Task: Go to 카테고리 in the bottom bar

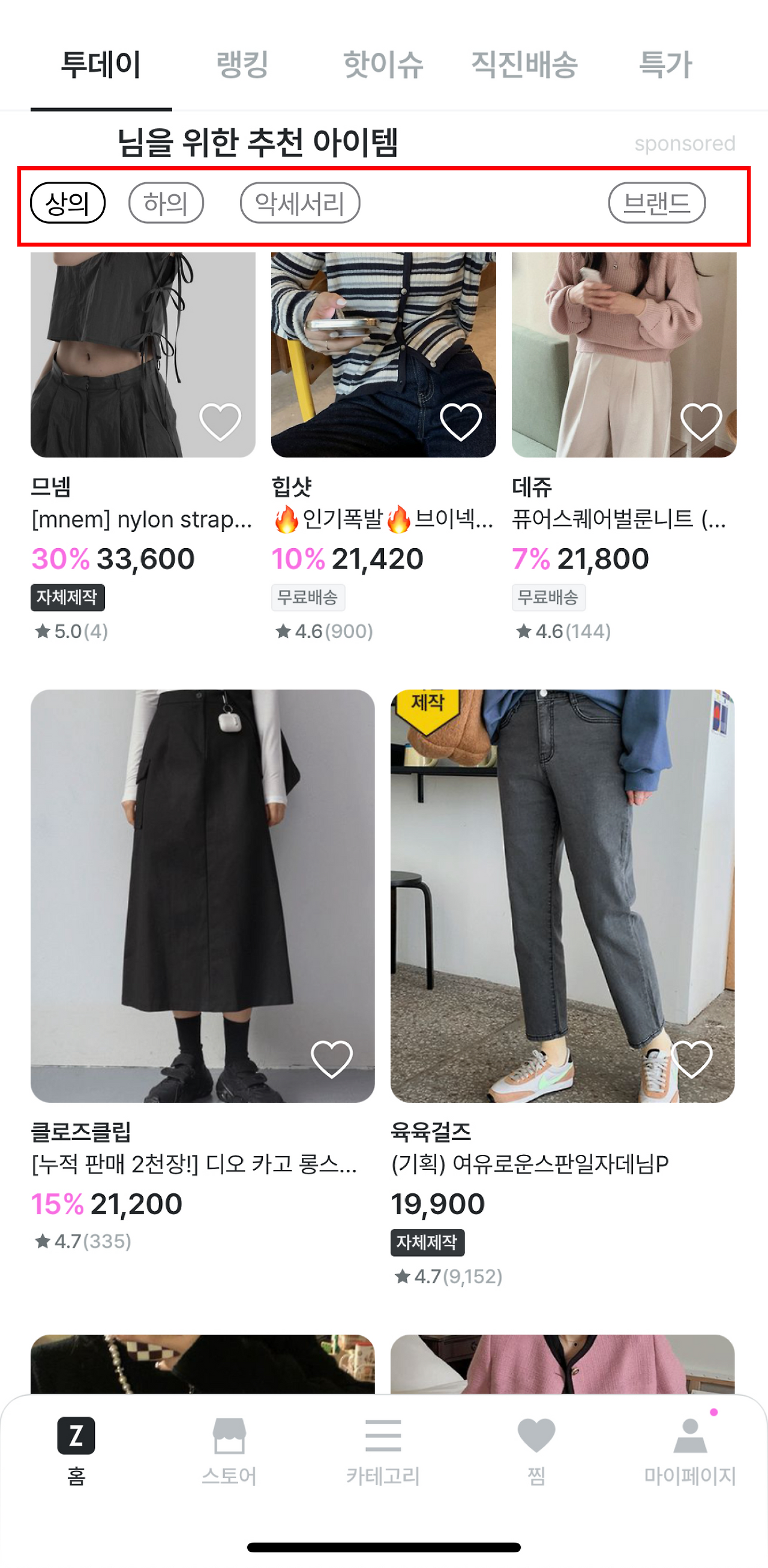Action: click(382, 1450)
